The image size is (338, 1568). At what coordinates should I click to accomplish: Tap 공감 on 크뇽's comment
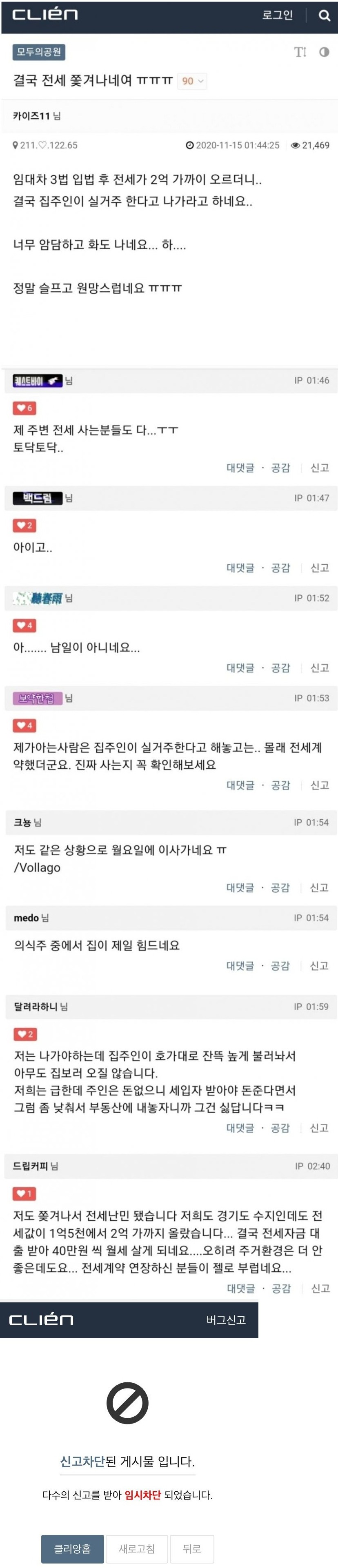click(280, 887)
